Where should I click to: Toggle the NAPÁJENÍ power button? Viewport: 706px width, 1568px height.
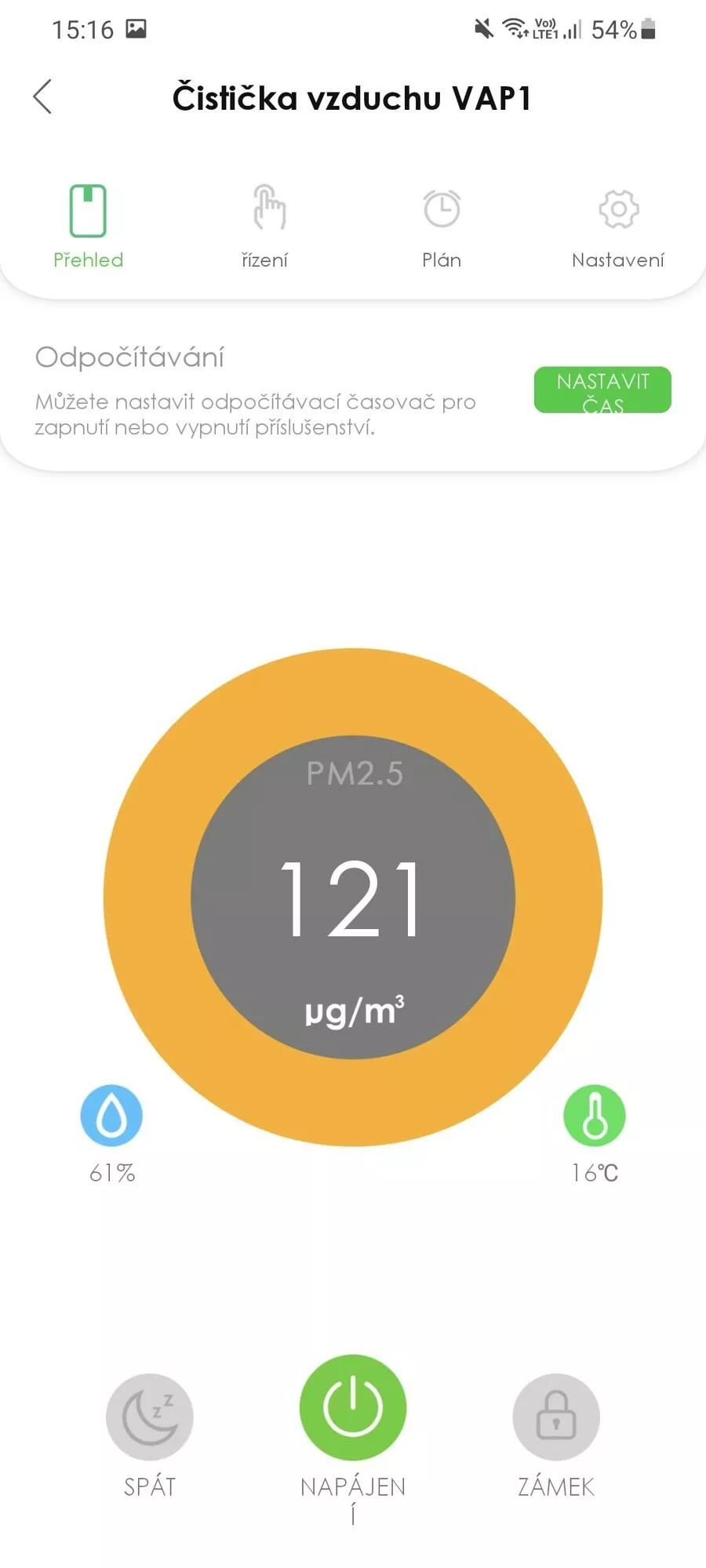coord(353,1408)
